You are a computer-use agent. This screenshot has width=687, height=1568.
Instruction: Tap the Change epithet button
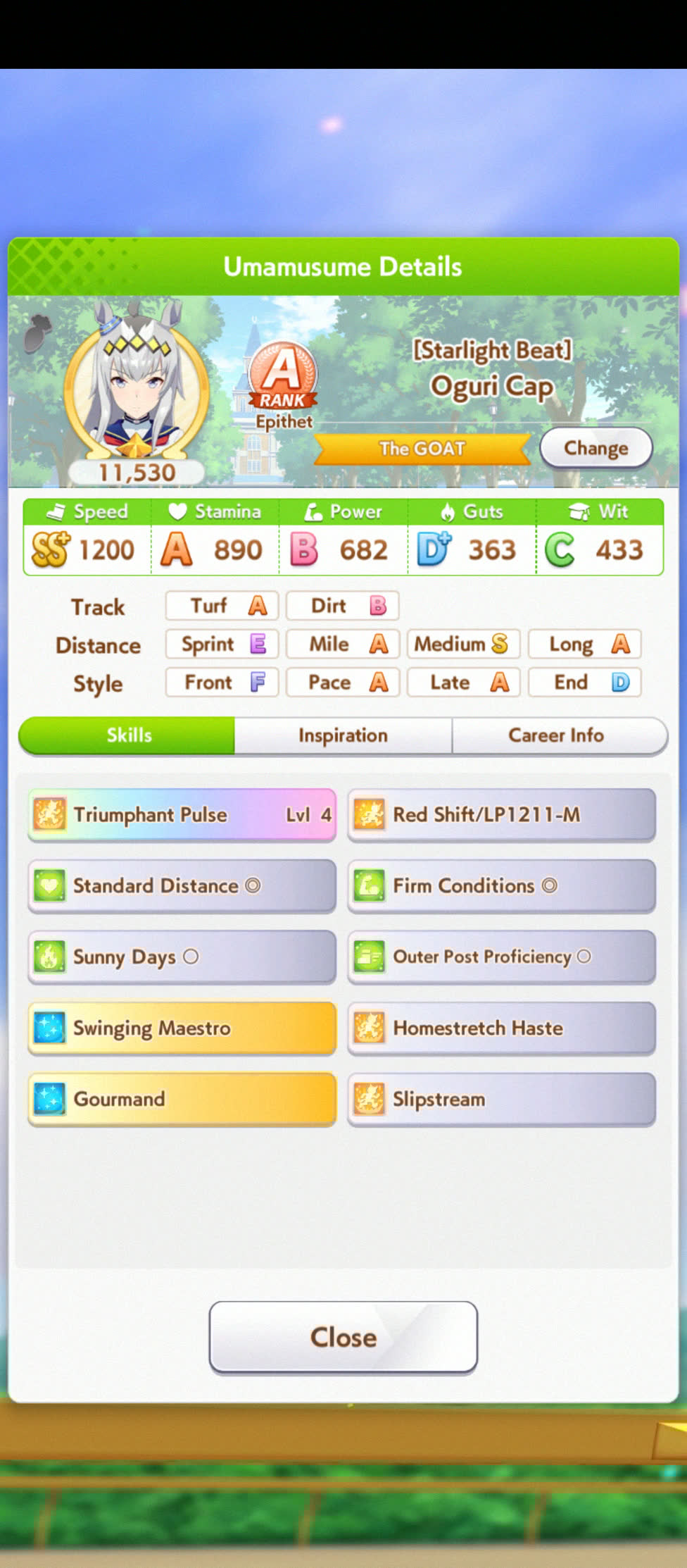[x=595, y=448]
